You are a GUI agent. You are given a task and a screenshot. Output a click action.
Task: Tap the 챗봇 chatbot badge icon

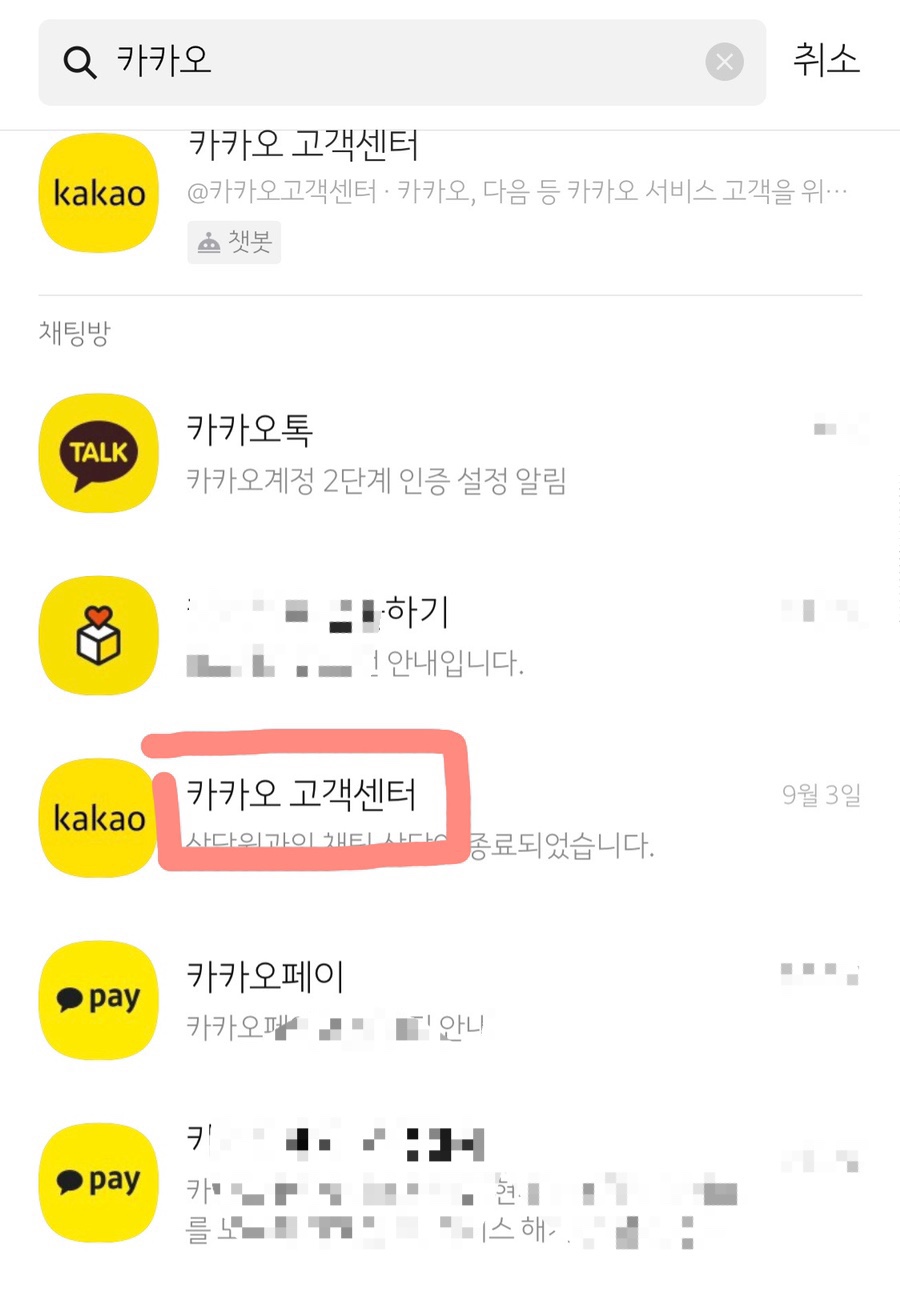tap(233, 242)
